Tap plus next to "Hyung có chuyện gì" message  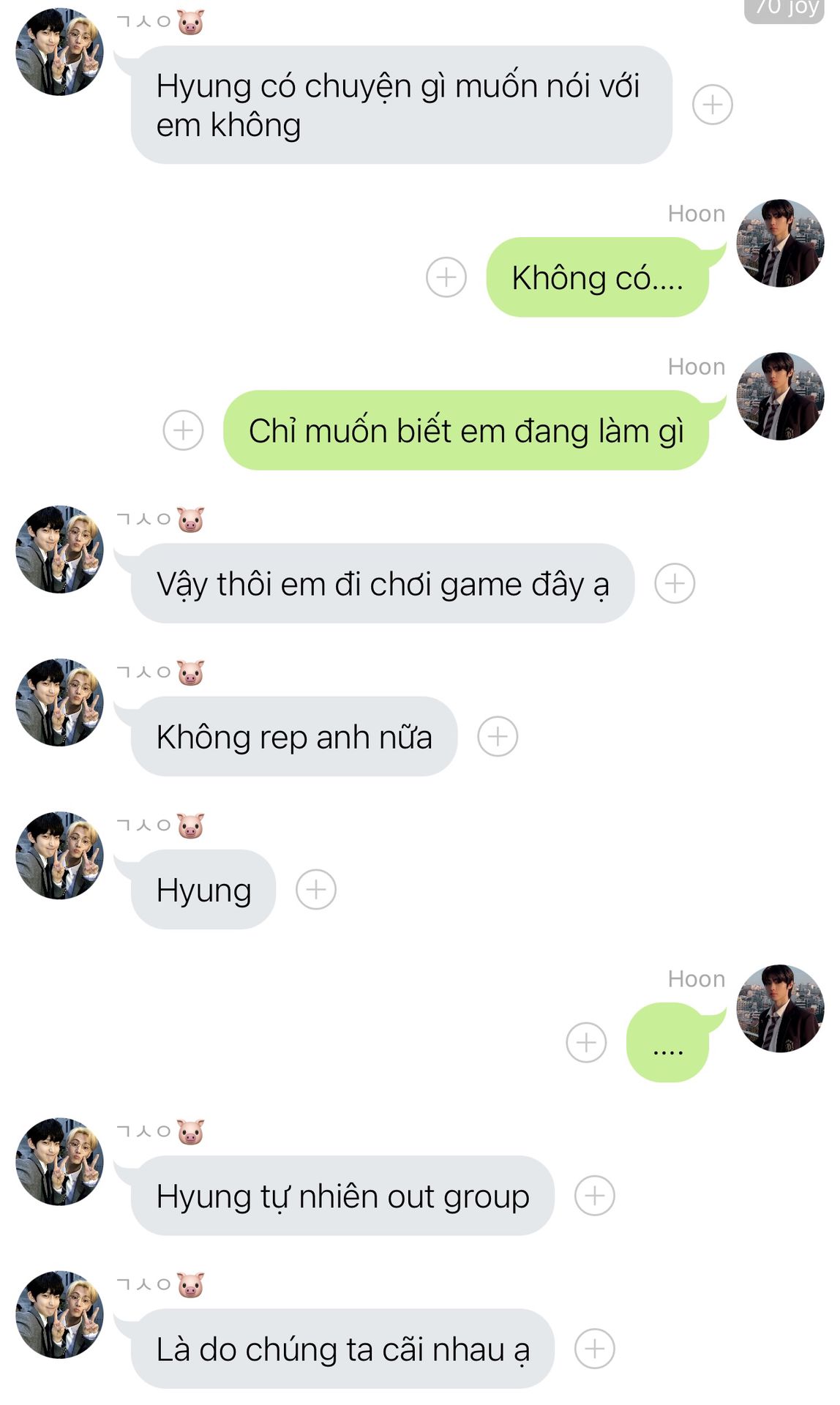pyautogui.click(x=712, y=105)
